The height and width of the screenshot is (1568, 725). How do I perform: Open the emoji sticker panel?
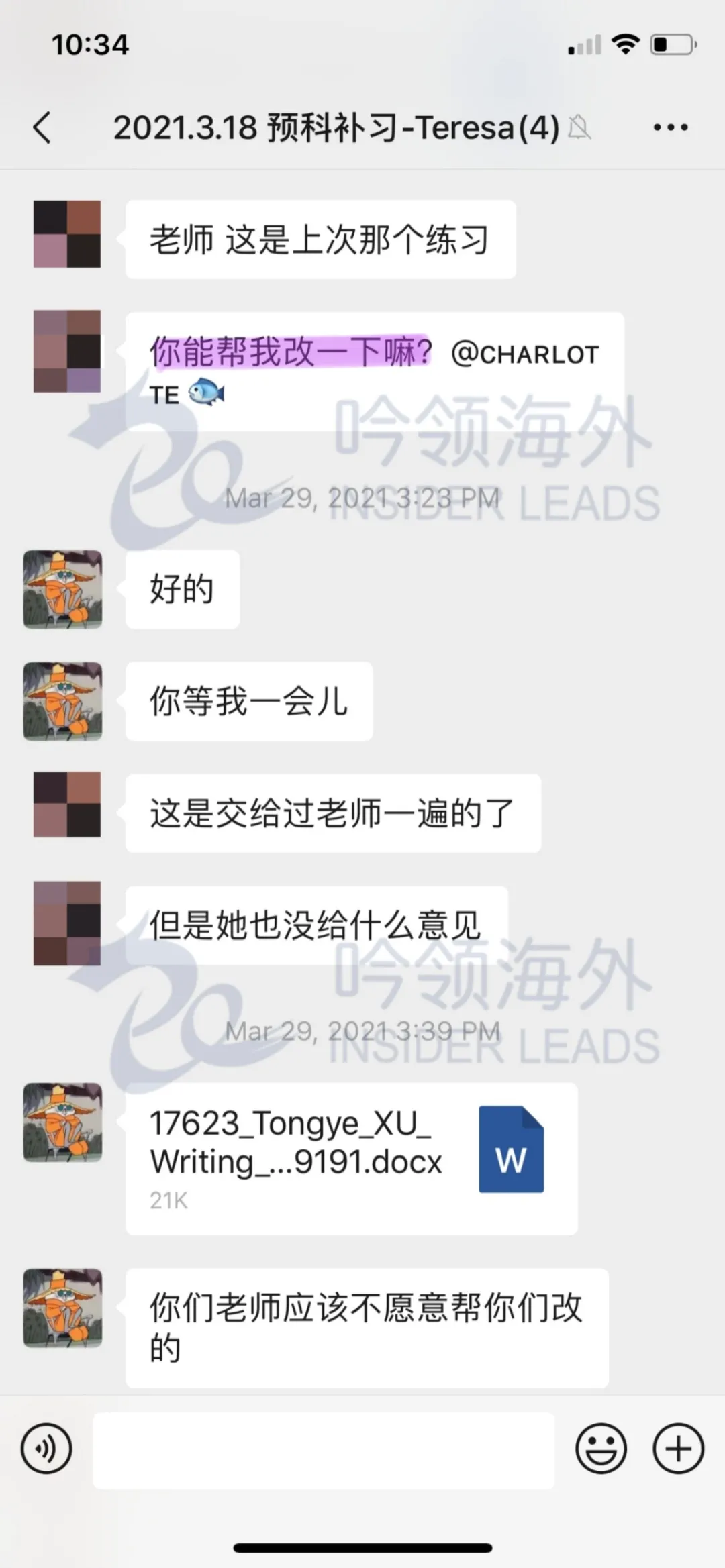[601, 1449]
